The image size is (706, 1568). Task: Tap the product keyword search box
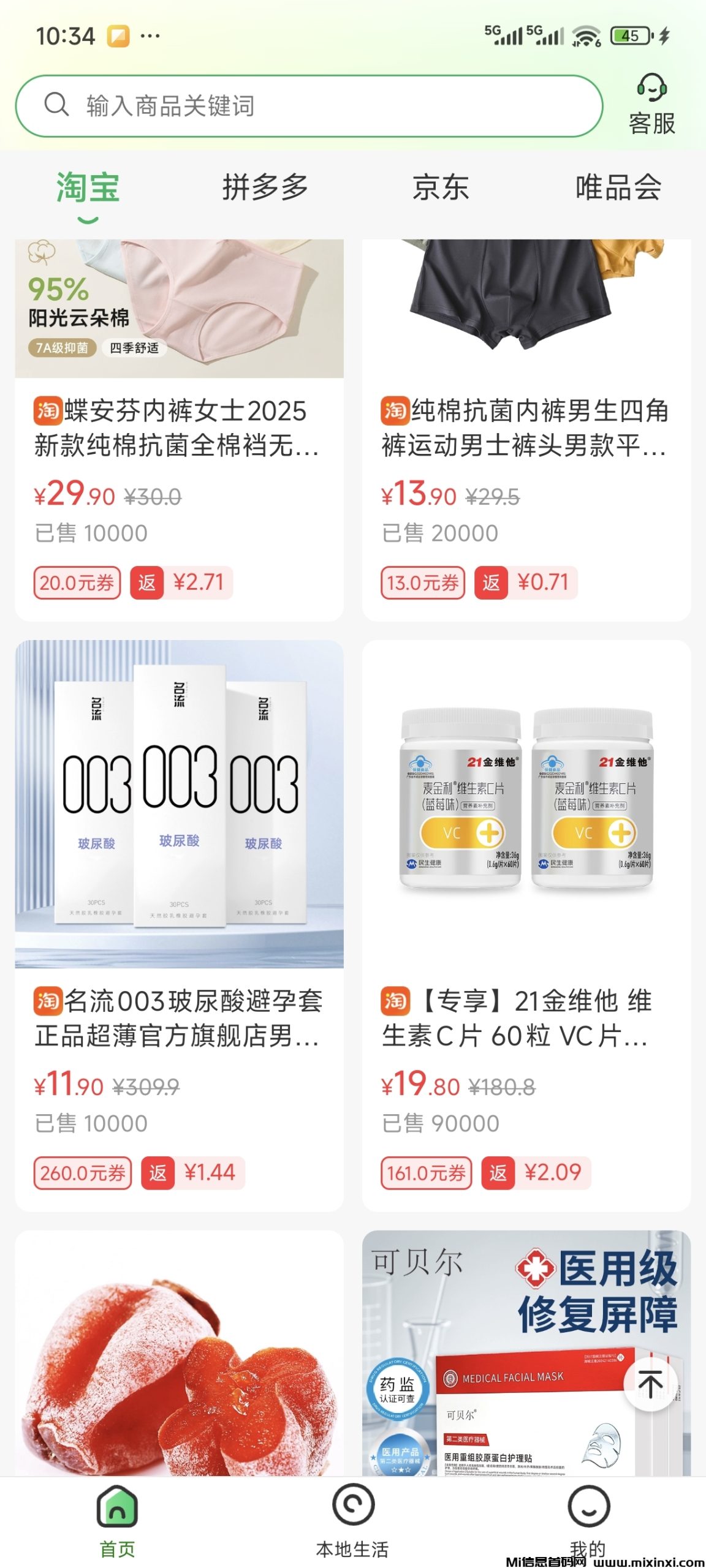click(x=306, y=106)
